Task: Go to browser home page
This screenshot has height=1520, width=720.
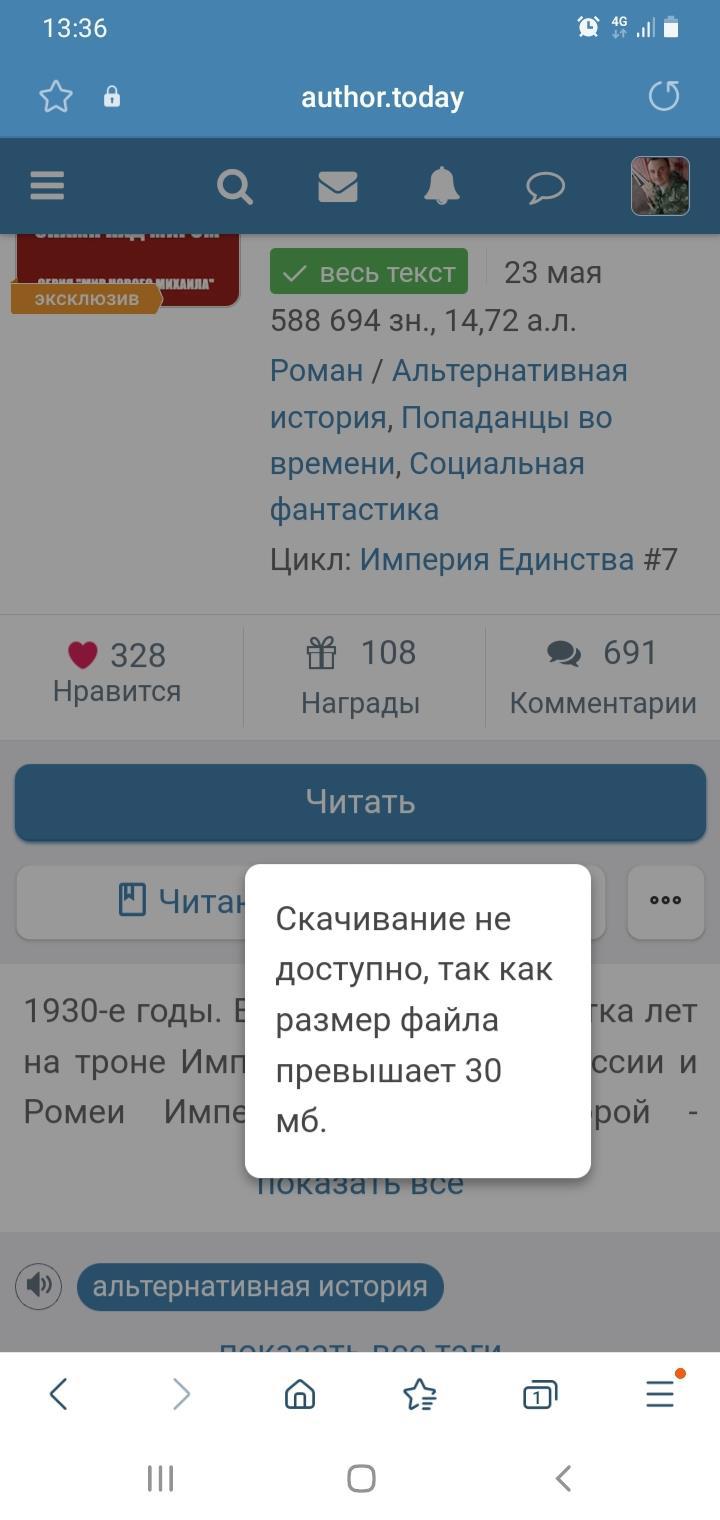Action: 300,1394
